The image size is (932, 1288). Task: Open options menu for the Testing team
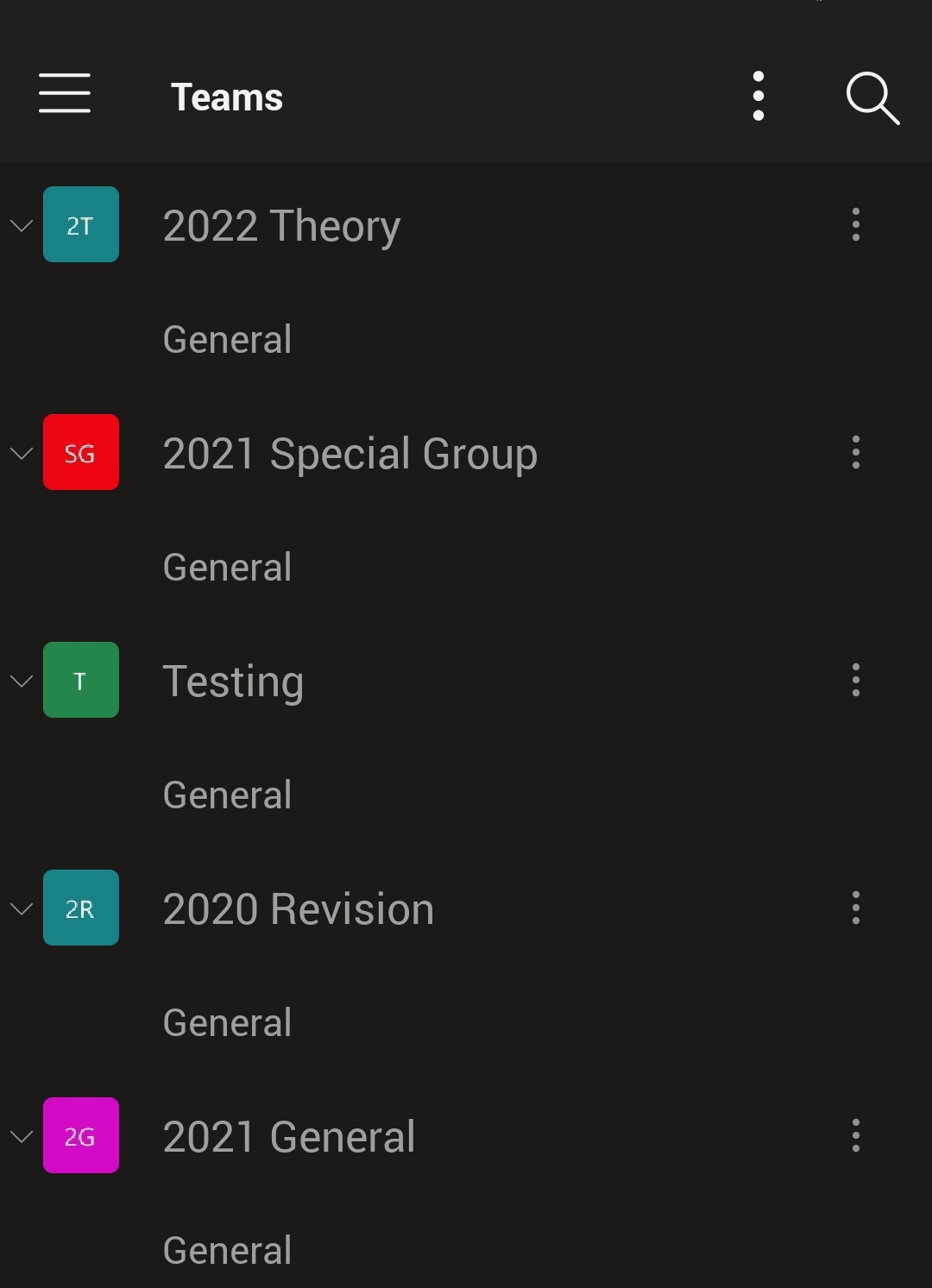(x=855, y=681)
